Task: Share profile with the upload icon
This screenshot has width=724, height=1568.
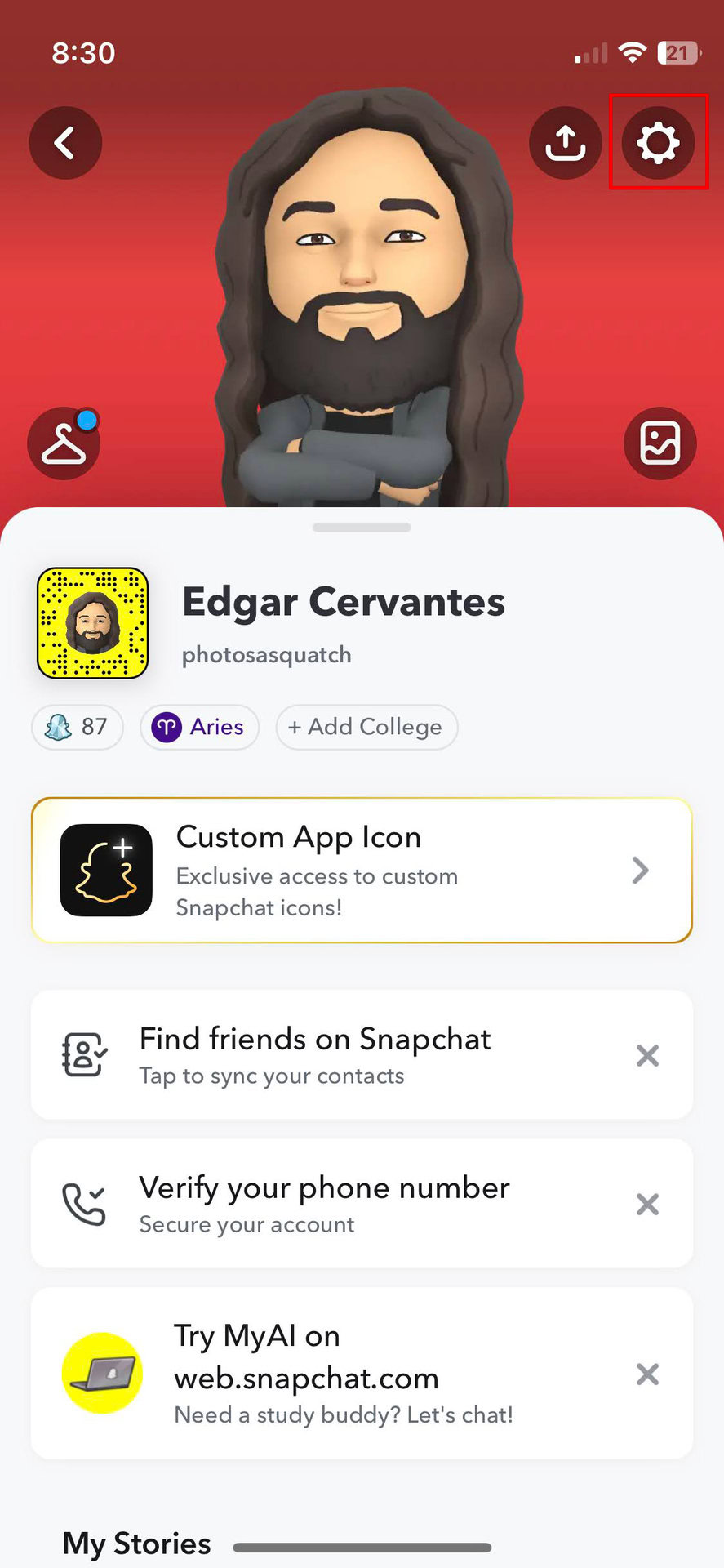Action: [565, 143]
